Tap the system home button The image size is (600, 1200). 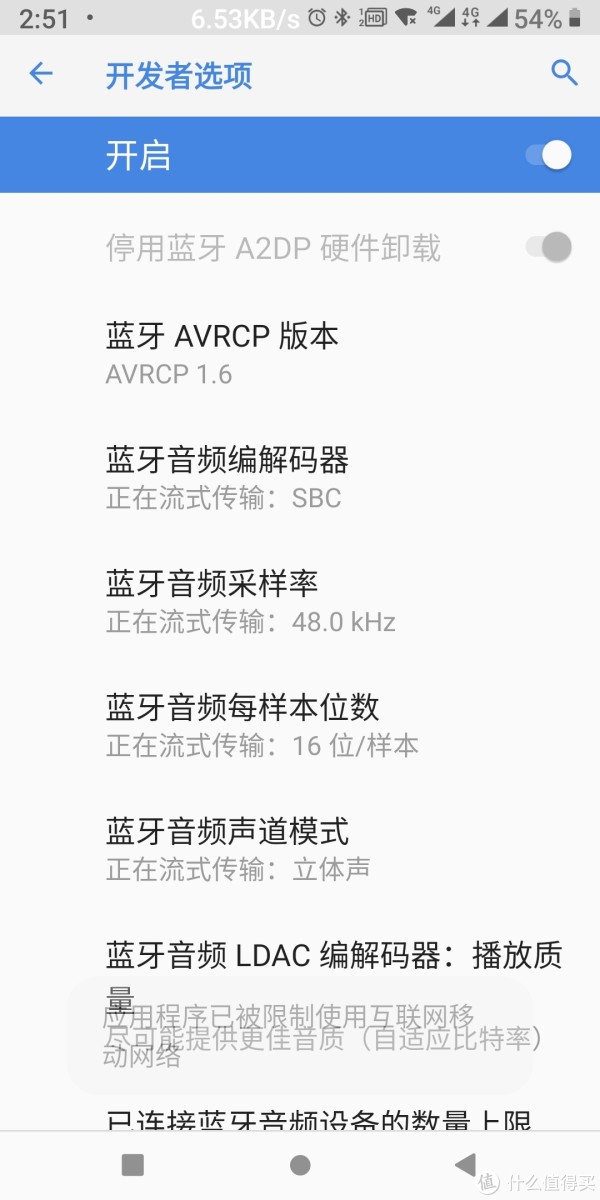point(300,1164)
